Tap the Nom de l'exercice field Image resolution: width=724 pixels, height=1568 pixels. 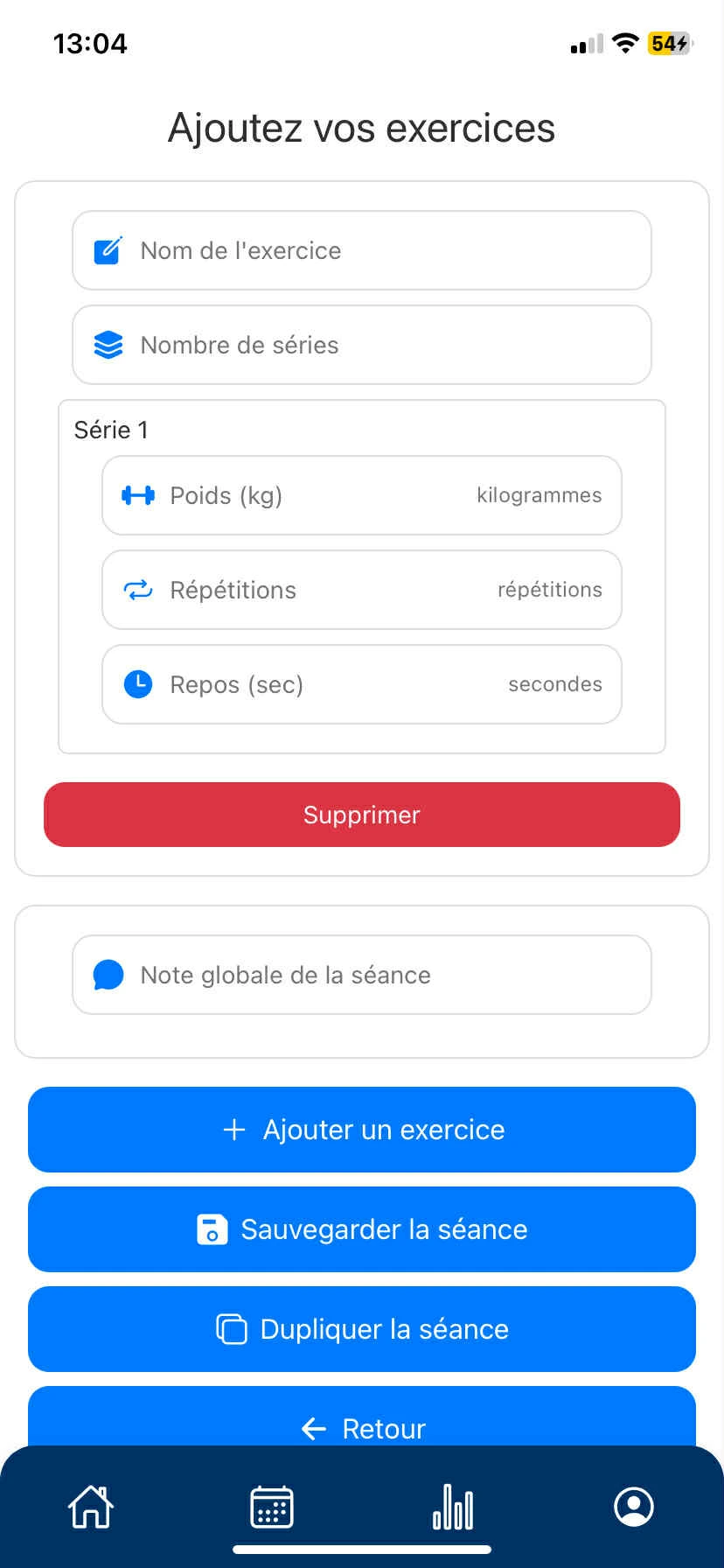pyautogui.click(x=361, y=250)
